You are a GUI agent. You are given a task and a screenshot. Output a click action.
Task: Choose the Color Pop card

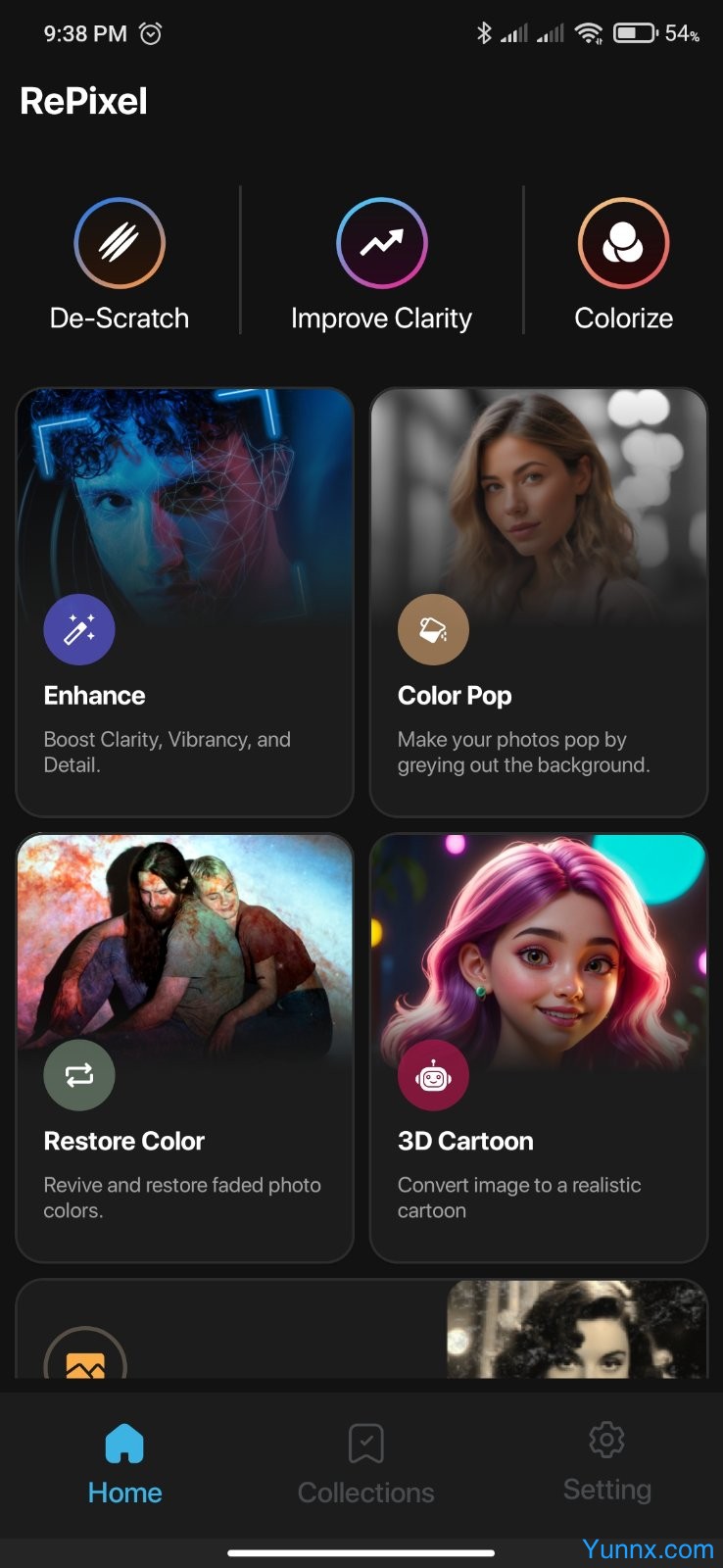pyautogui.click(x=538, y=602)
